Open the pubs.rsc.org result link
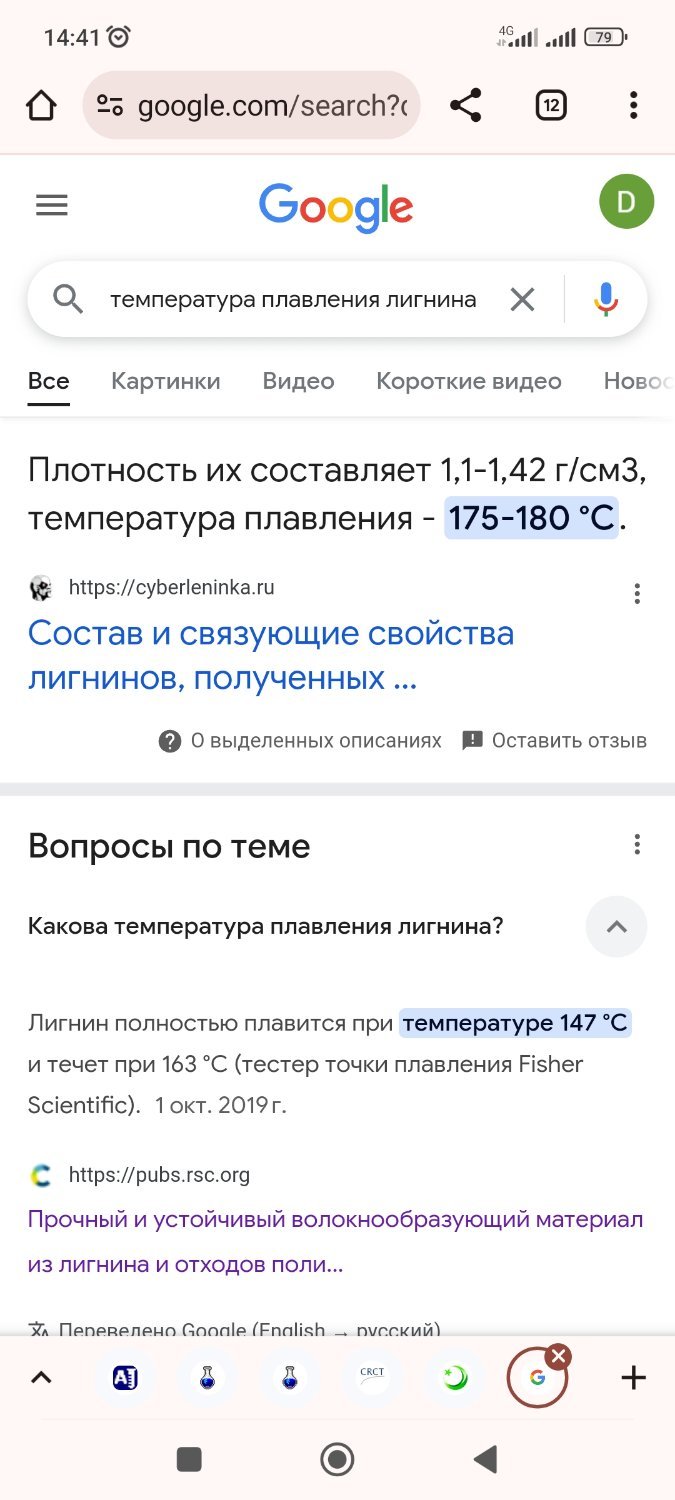Screen dimensions: 675x1500 click(335, 1241)
